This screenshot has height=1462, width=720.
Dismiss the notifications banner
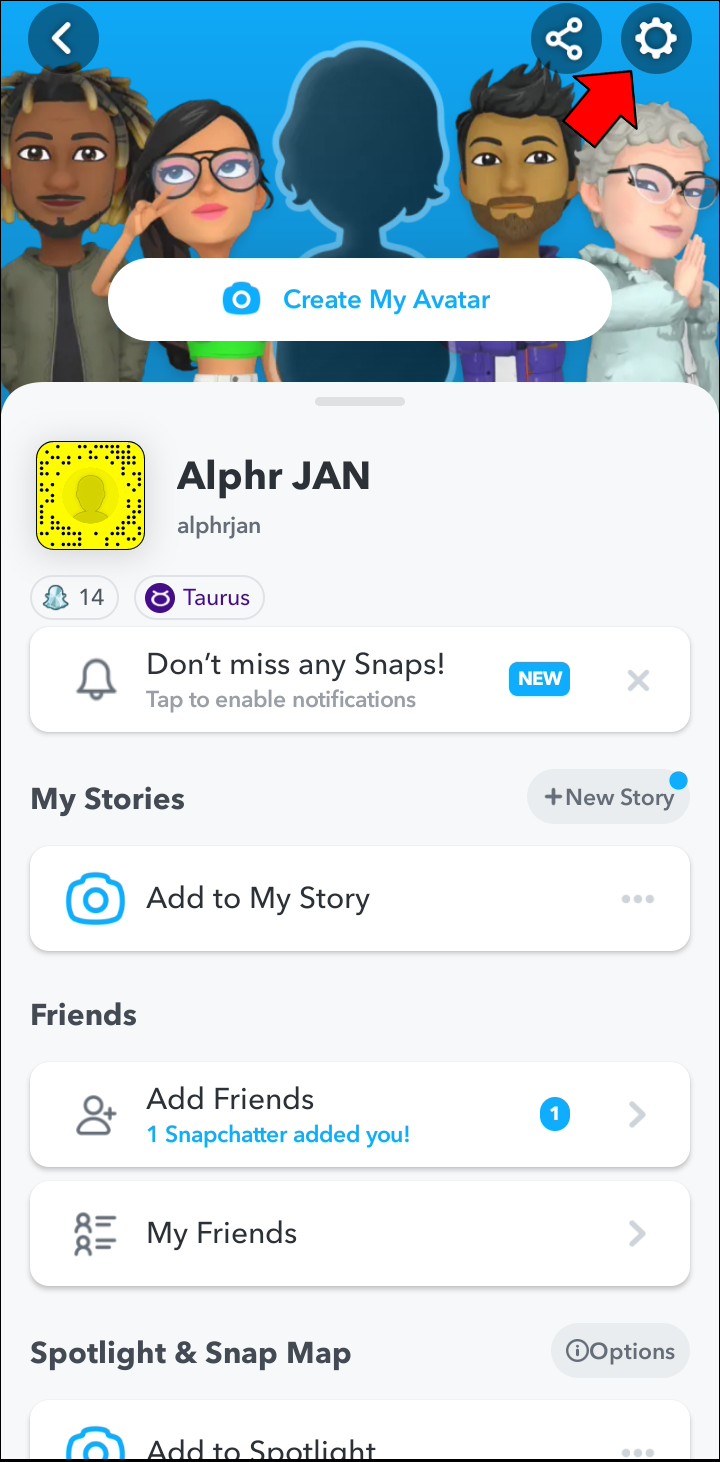pyautogui.click(x=638, y=681)
